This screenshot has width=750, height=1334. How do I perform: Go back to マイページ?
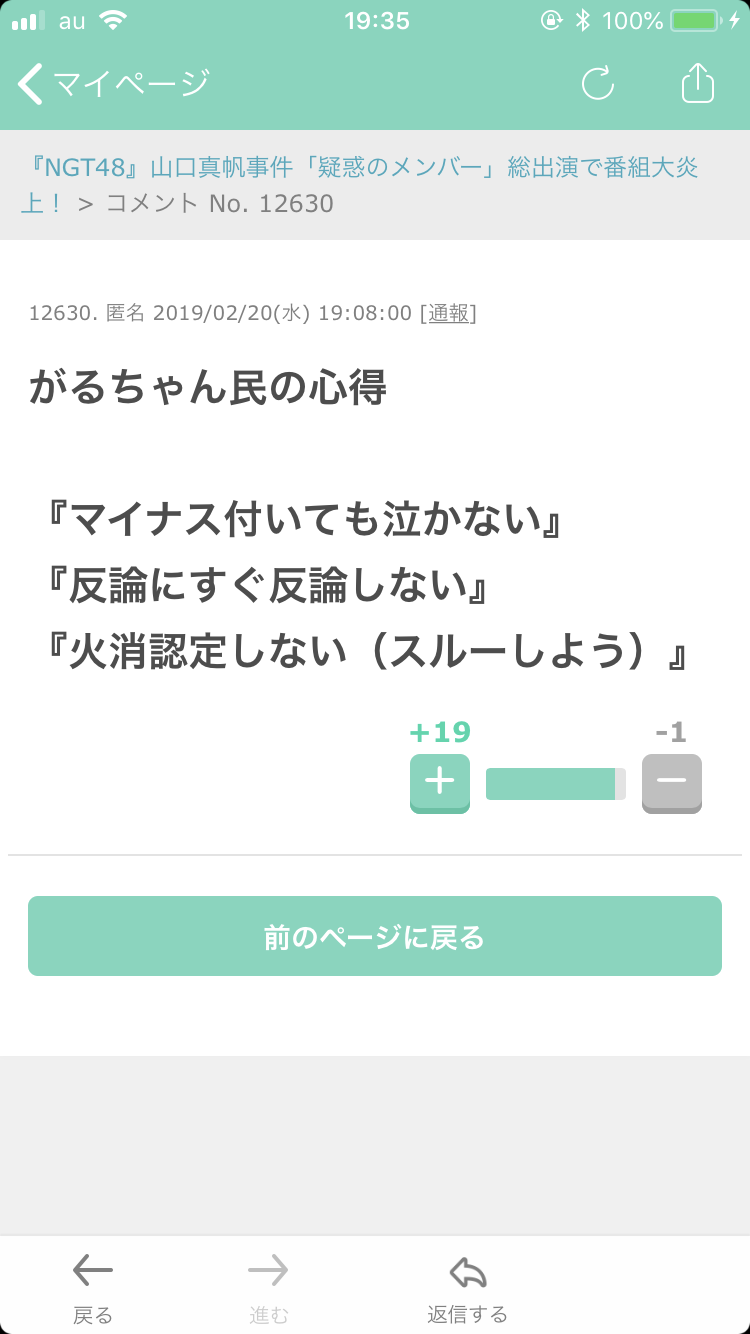click(112, 84)
